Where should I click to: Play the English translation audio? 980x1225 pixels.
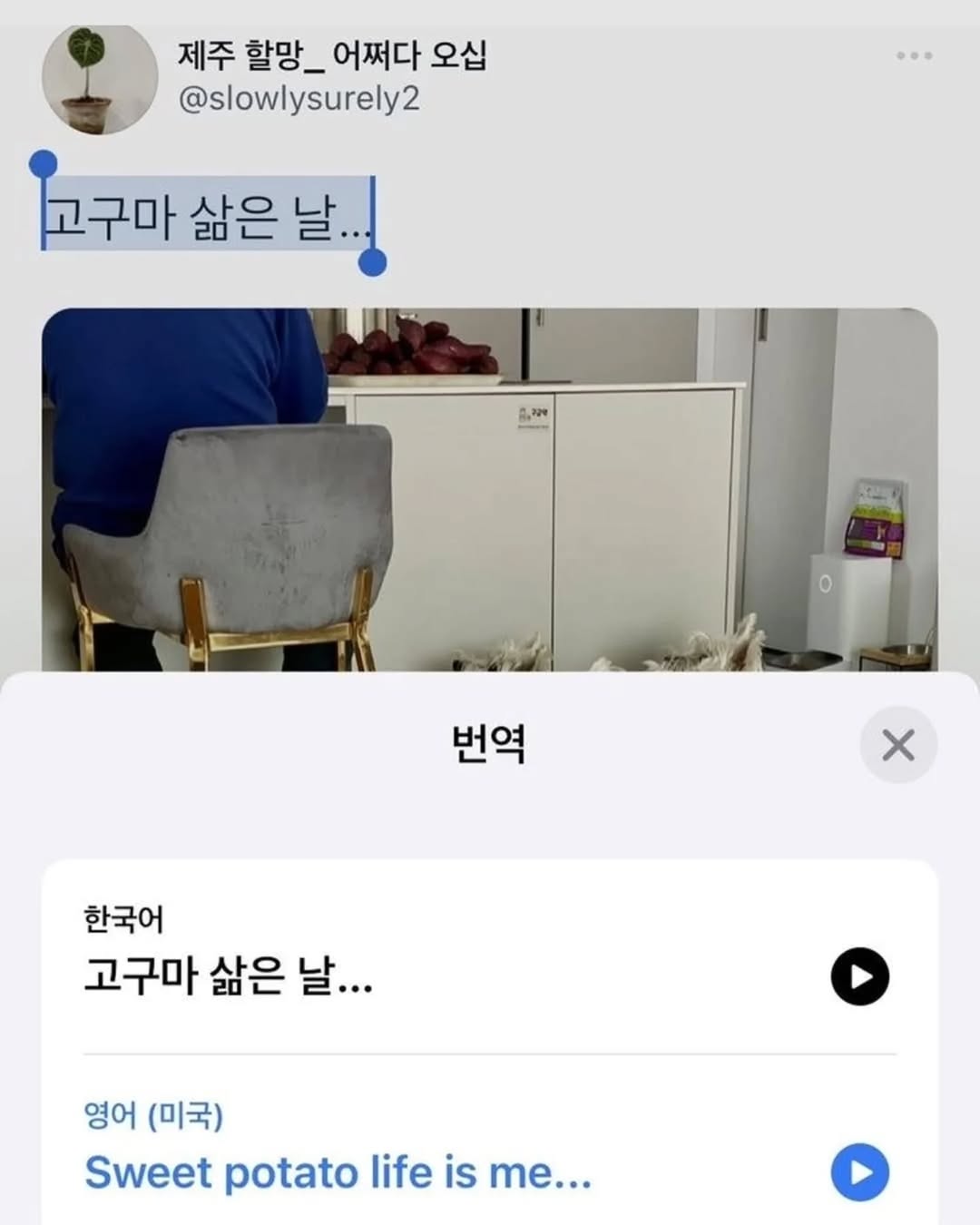859,1171
